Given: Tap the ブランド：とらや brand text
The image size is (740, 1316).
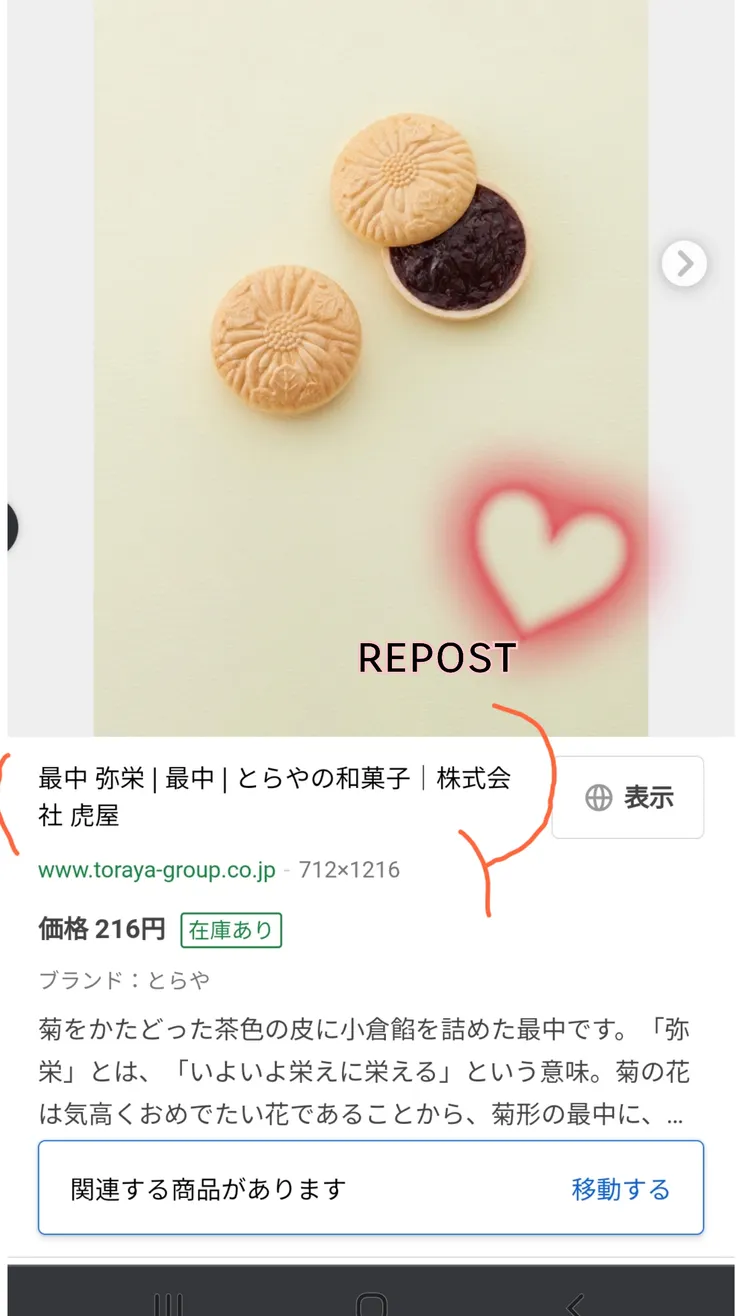Looking at the screenshot, I should click(x=125, y=980).
